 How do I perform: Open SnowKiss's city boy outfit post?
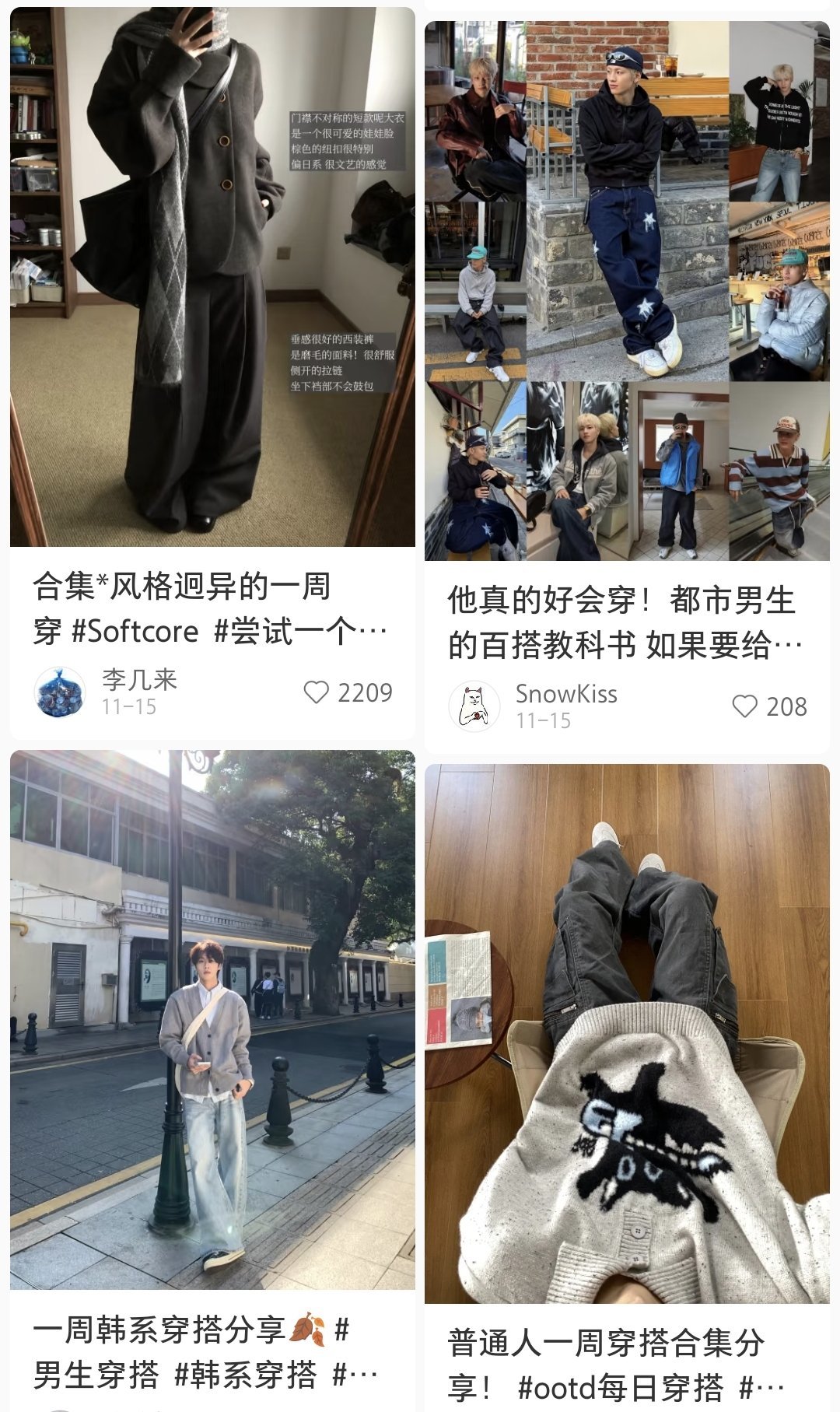[x=627, y=290]
